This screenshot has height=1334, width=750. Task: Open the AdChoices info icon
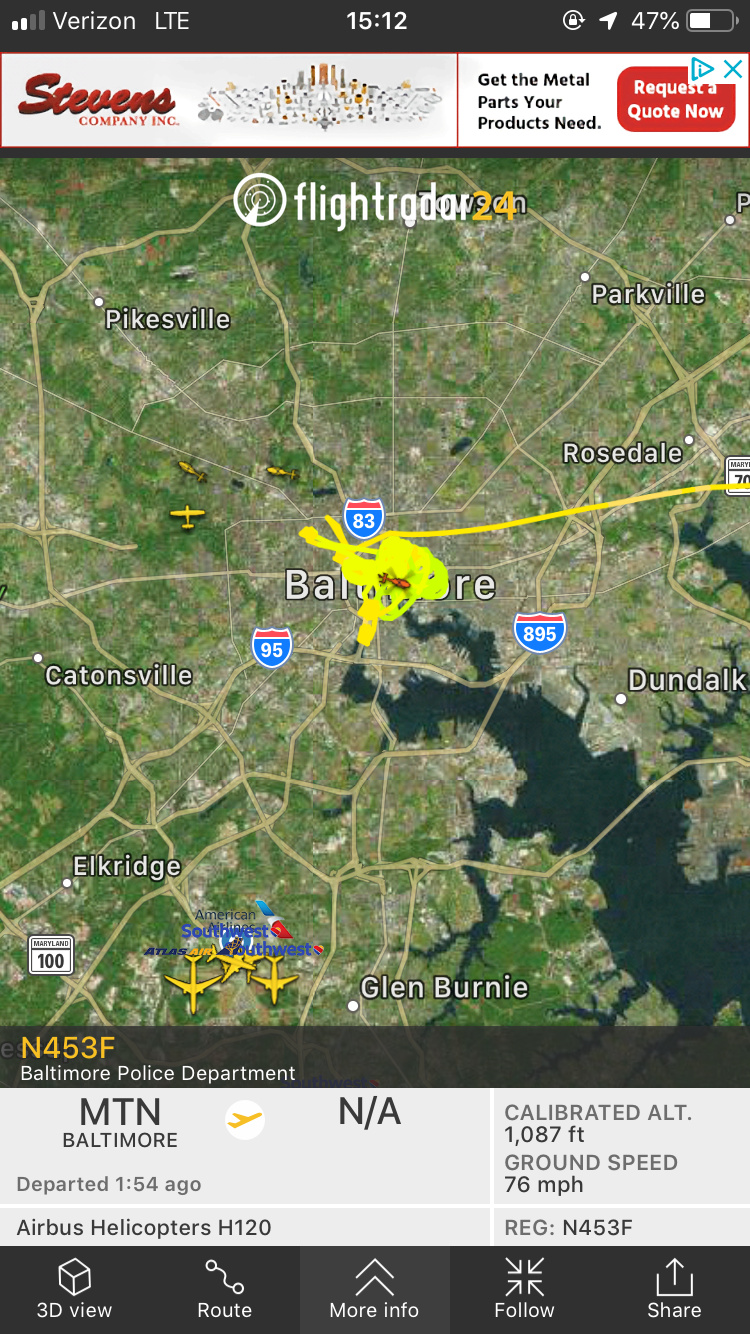click(703, 69)
